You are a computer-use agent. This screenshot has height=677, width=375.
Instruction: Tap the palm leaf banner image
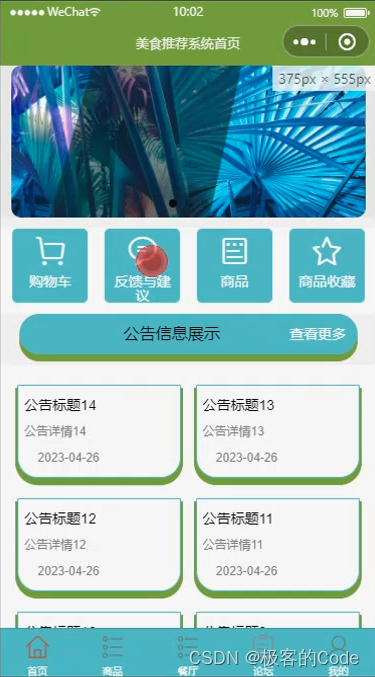pyautogui.click(x=189, y=141)
